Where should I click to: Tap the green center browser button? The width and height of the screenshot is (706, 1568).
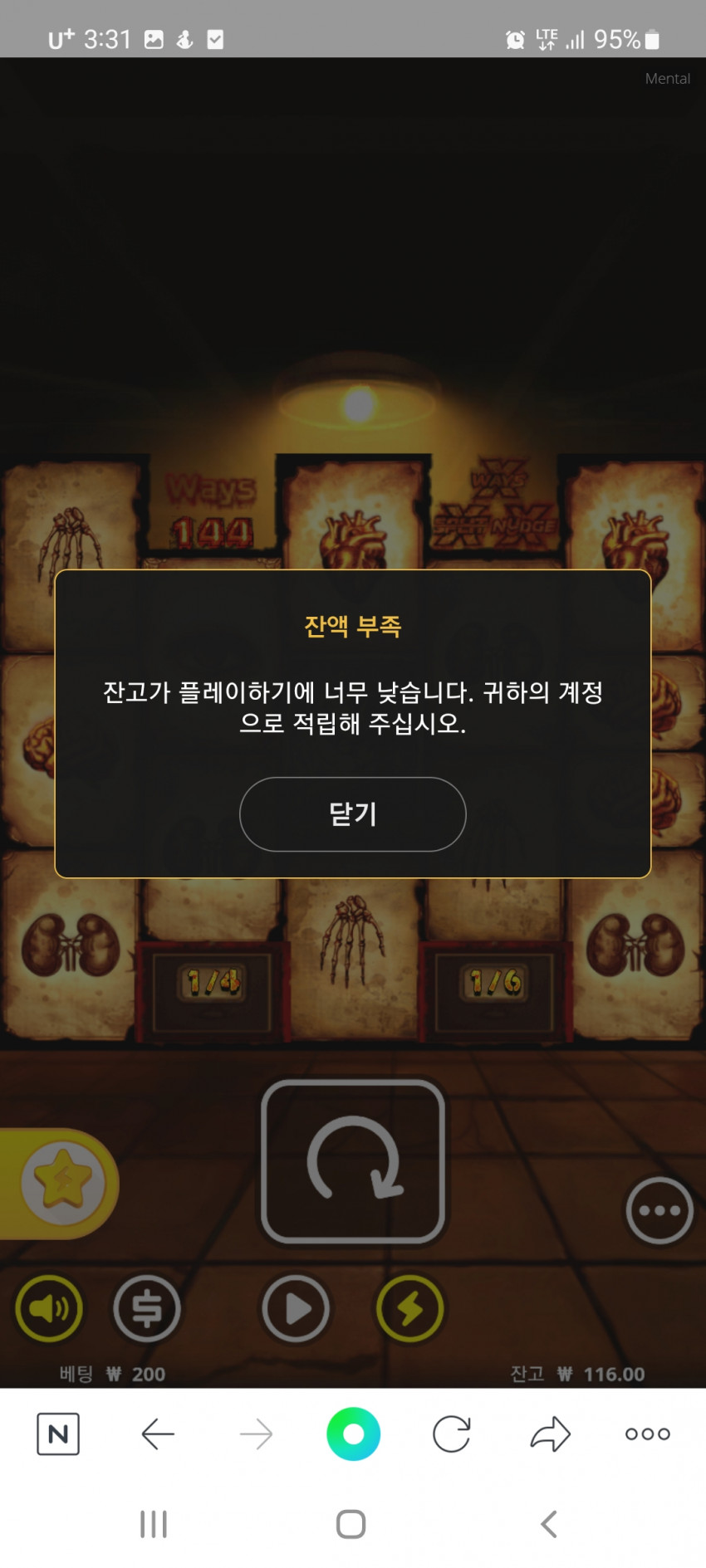[x=353, y=1434]
